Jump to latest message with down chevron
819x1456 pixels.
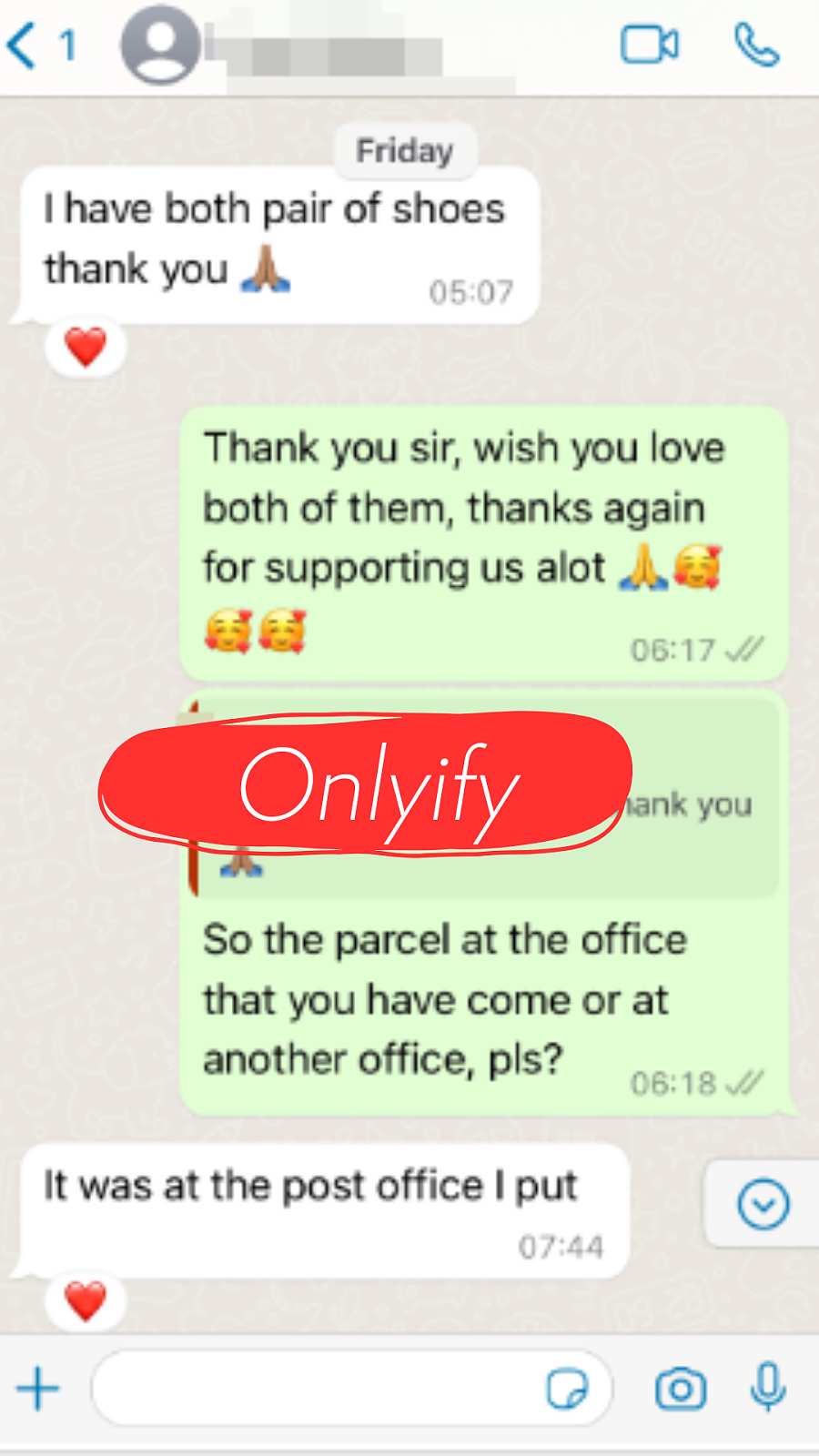pyautogui.click(x=763, y=1204)
